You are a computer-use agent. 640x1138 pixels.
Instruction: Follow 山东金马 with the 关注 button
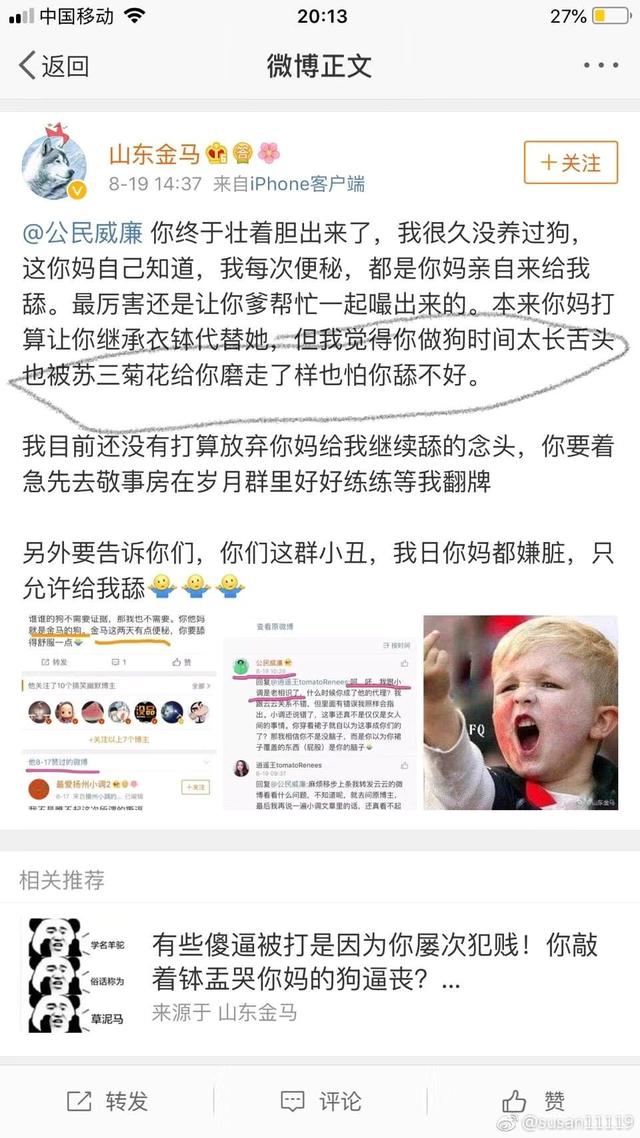[570, 161]
